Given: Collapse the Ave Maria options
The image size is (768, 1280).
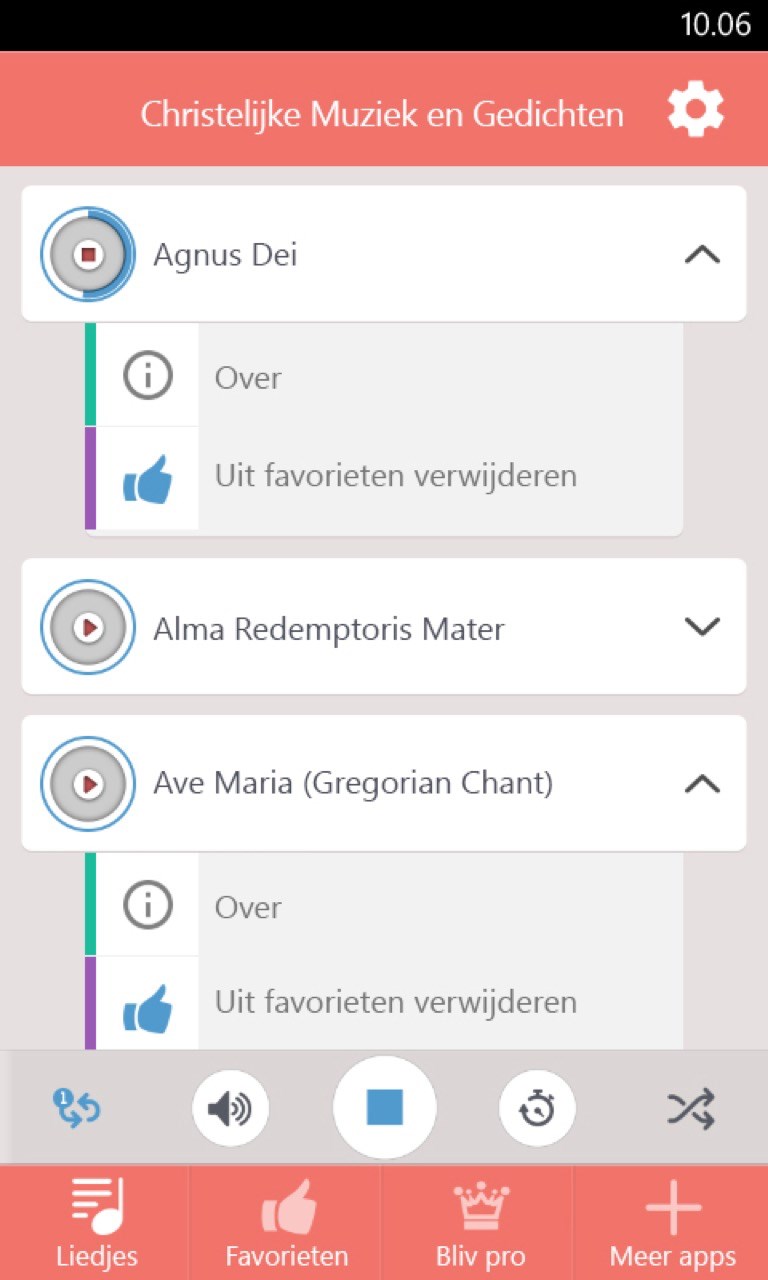Looking at the screenshot, I should [702, 784].
